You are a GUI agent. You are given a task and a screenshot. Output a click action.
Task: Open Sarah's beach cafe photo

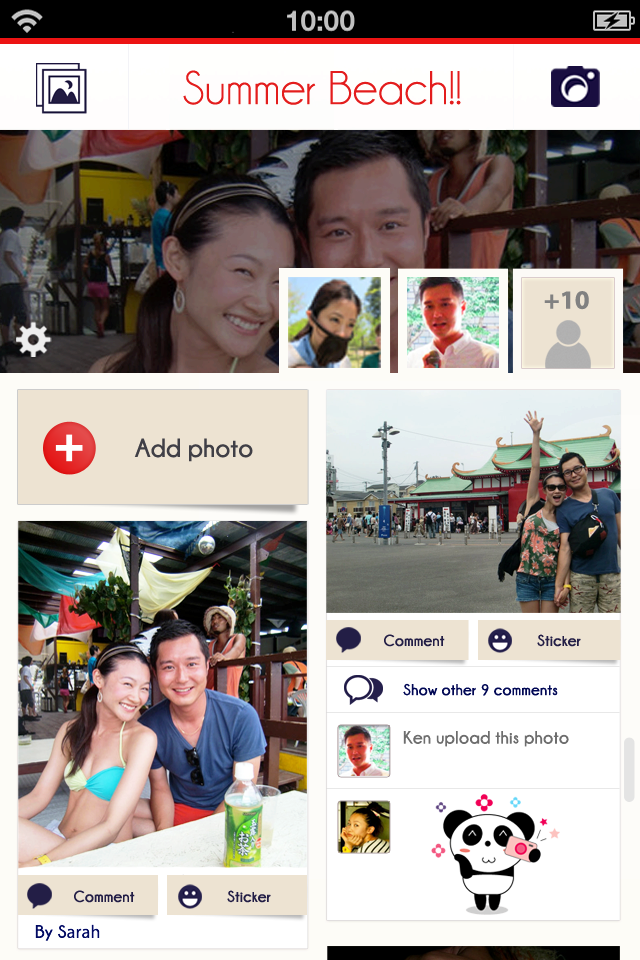[163, 694]
